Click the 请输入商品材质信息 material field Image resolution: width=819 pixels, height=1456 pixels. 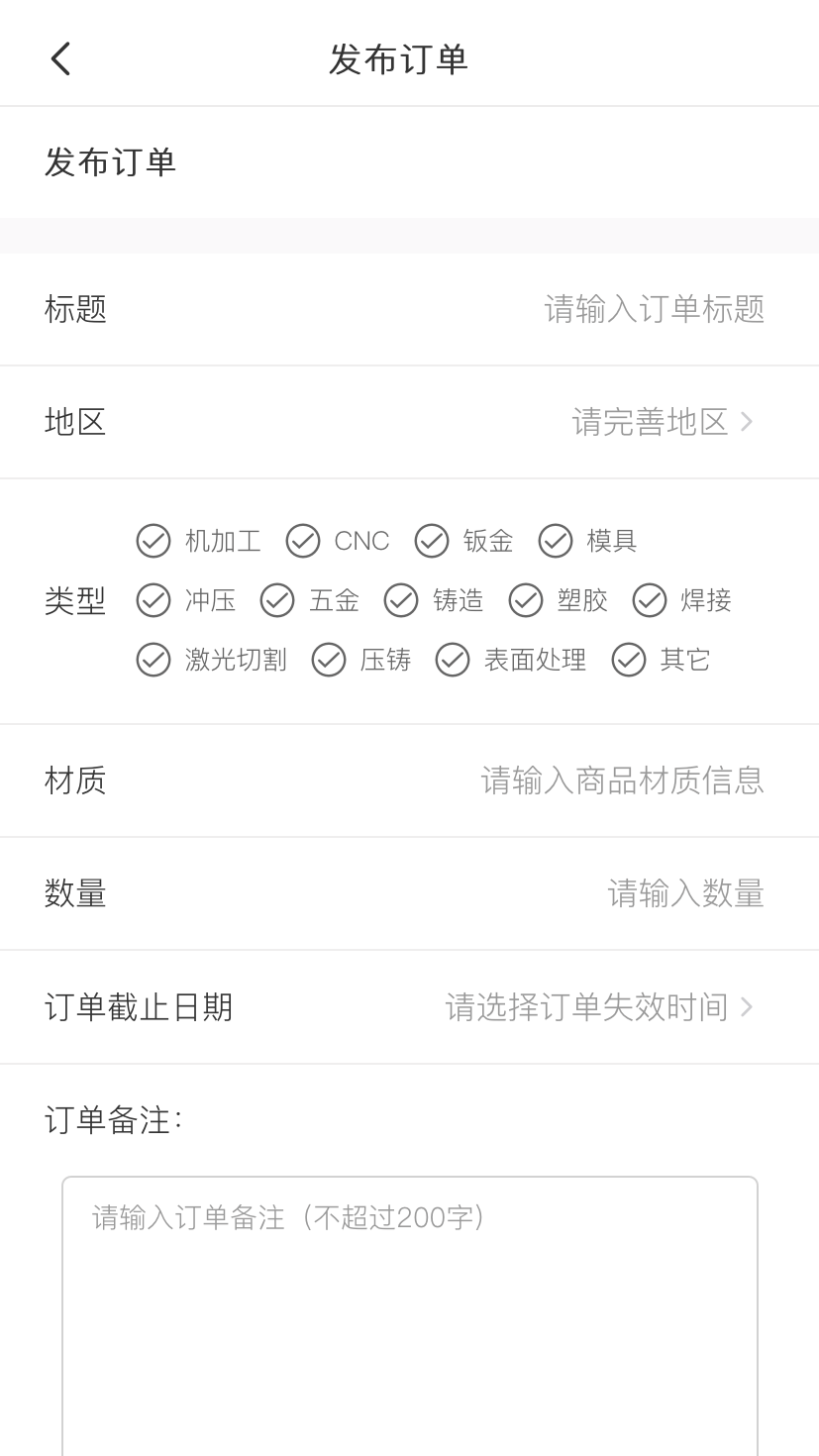coord(624,780)
